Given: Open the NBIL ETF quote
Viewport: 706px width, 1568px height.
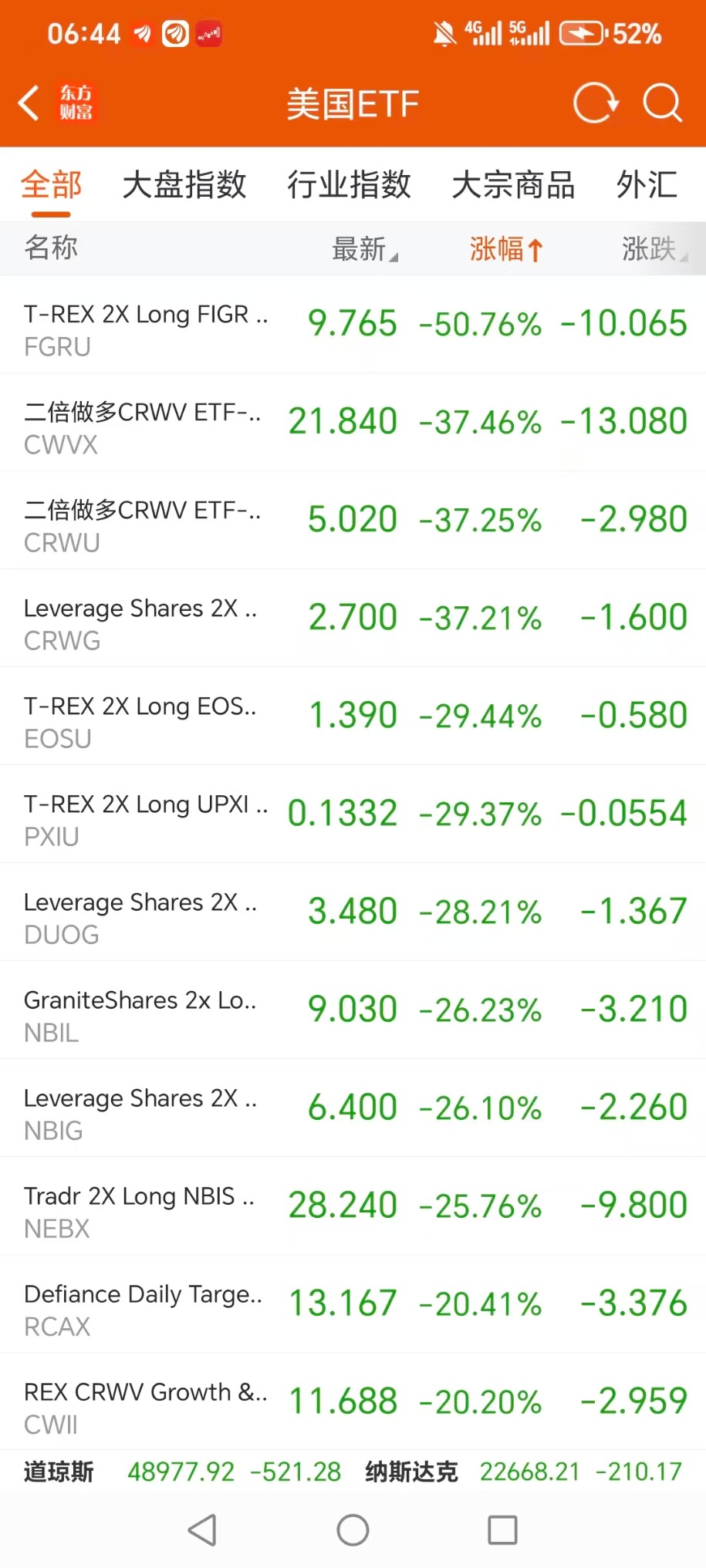Looking at the screenshot, I should tap(353, 1010).
